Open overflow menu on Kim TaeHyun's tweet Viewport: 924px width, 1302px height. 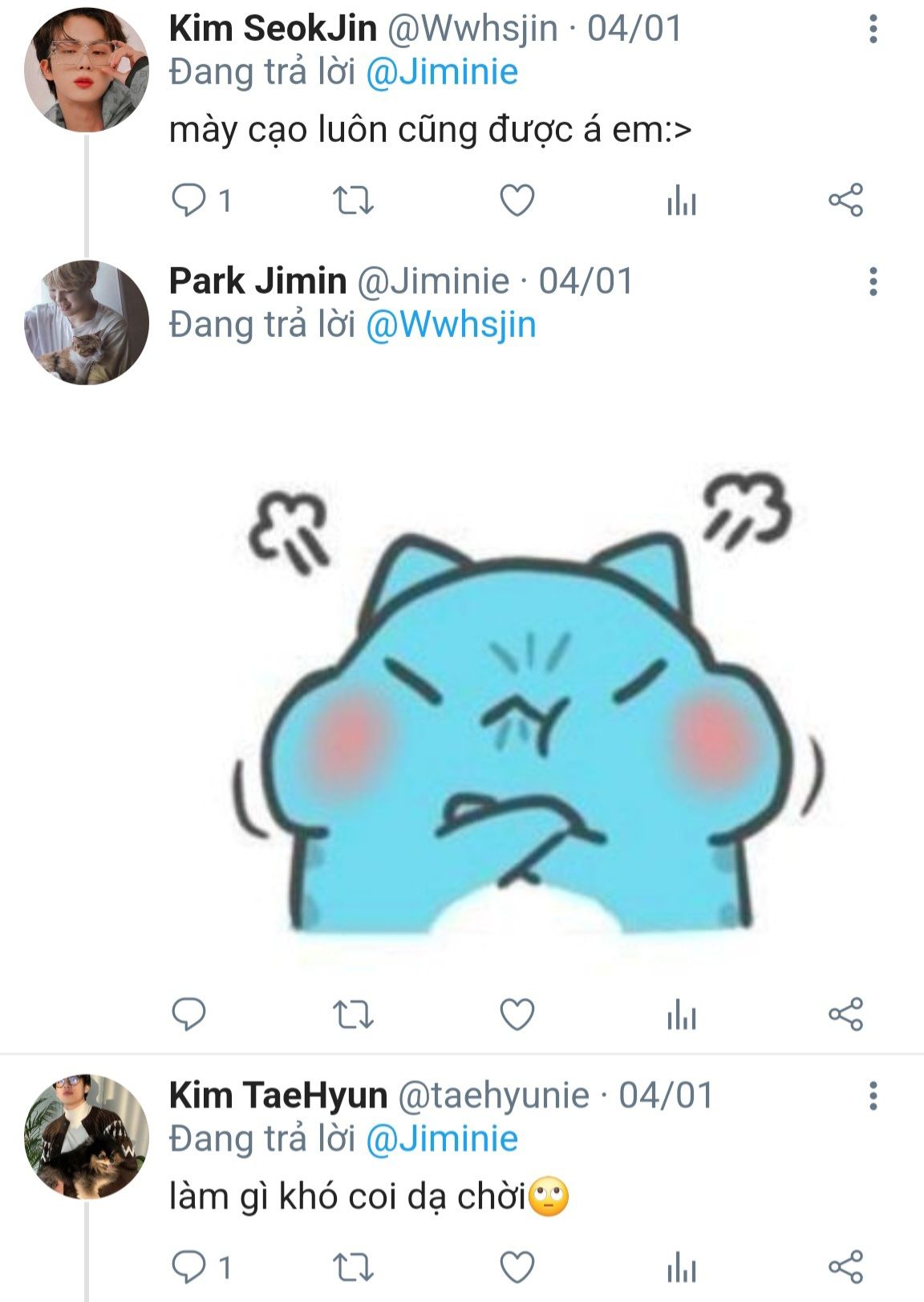(x=873, y=1096)
